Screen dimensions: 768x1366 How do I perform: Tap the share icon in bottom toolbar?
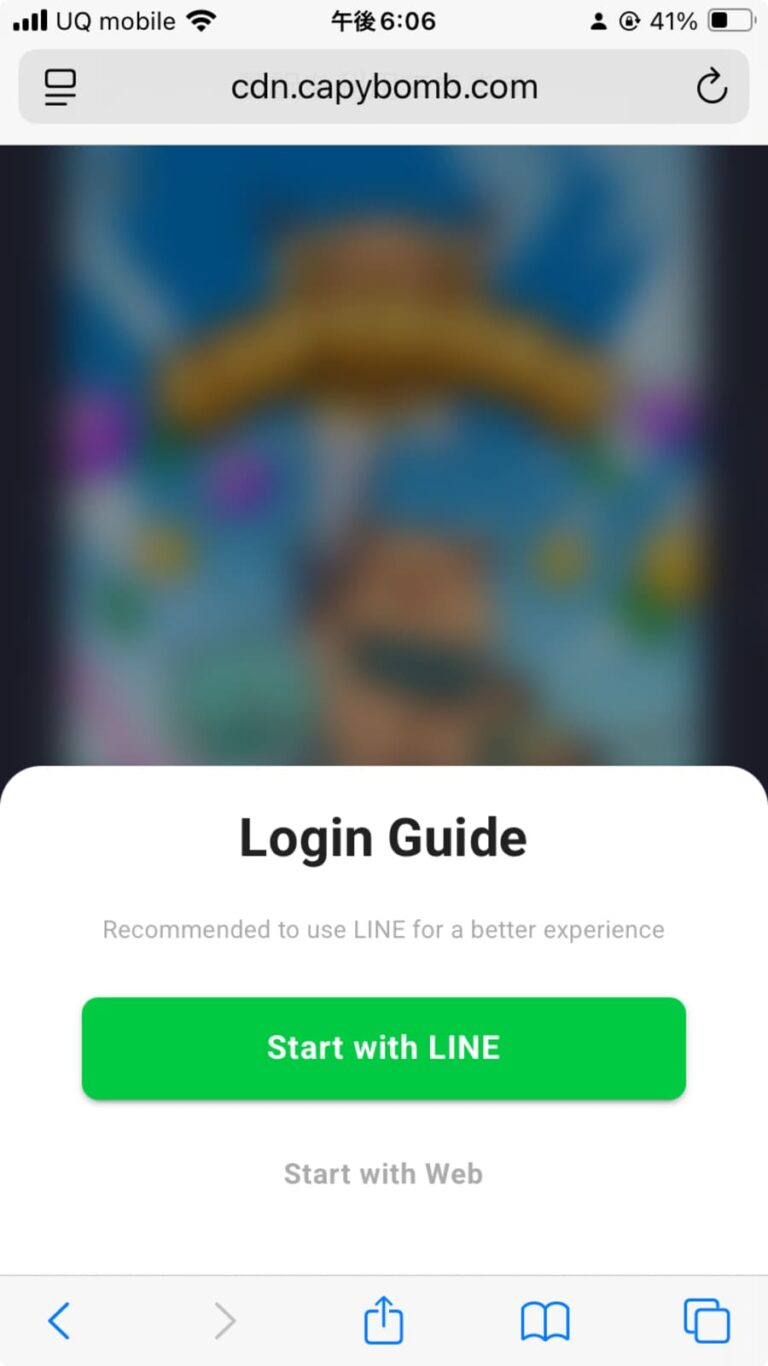383,1320
